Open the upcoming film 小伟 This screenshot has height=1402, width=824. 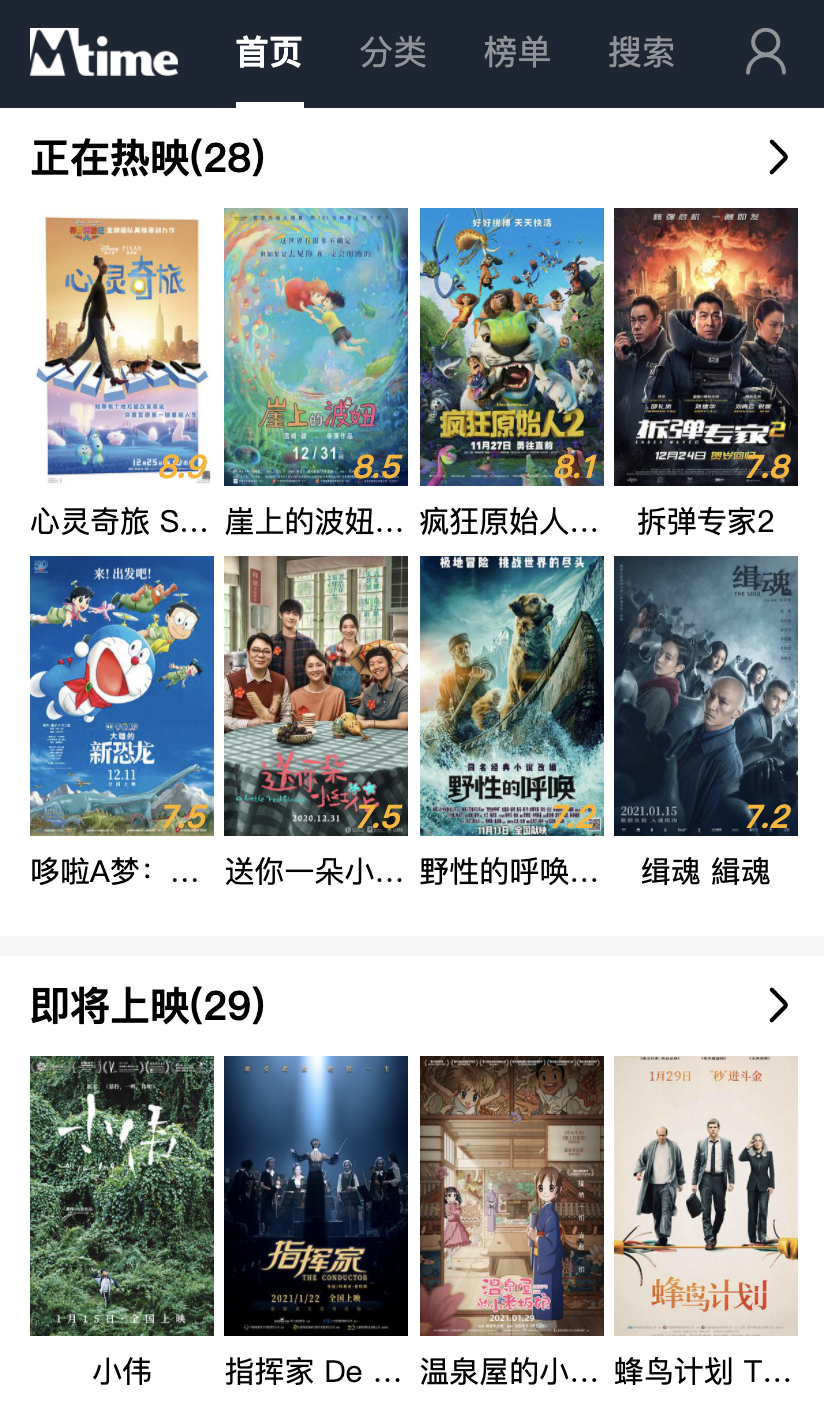(122, 1195)
